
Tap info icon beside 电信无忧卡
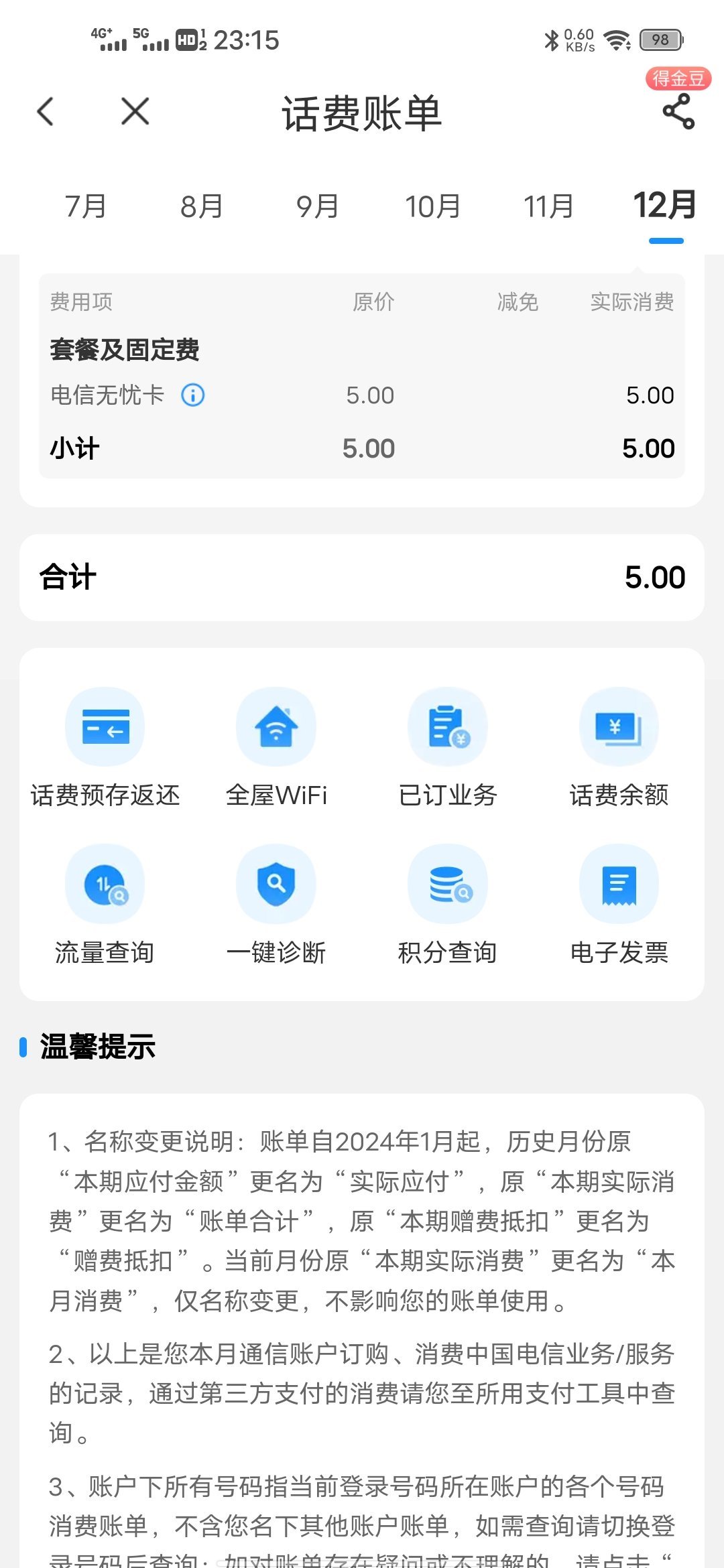click(x=192, y=395)
